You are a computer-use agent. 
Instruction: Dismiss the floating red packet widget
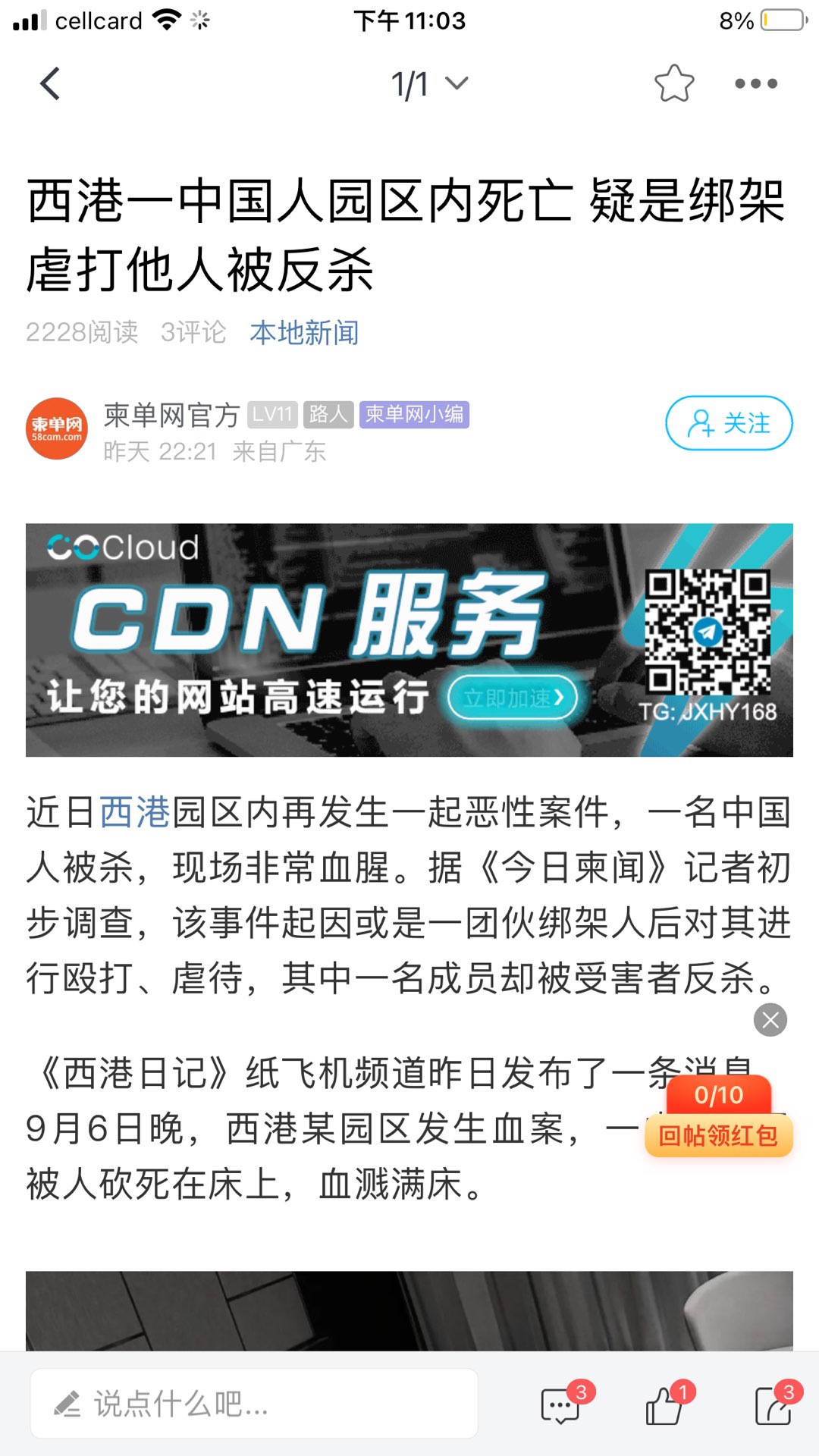click(770, 1020)
